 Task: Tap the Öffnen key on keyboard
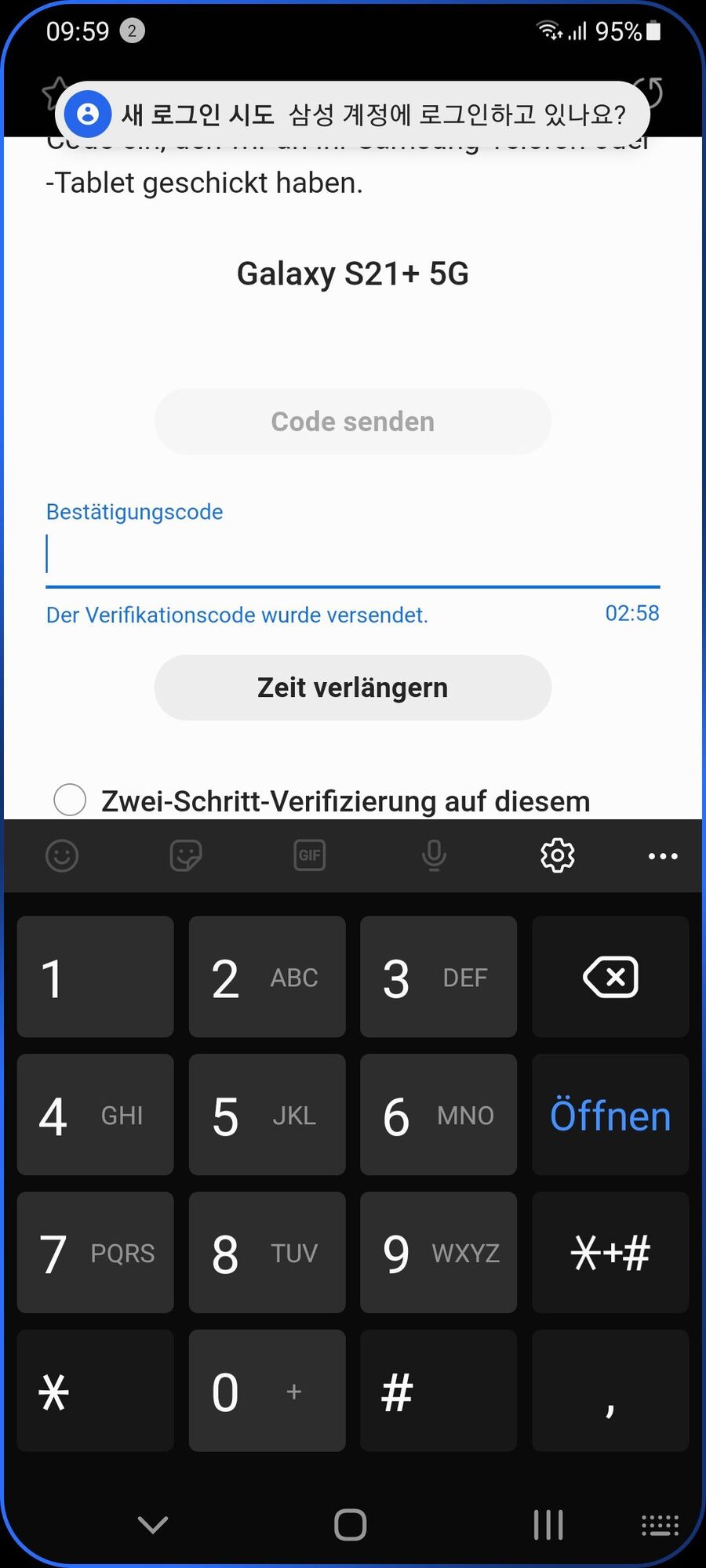(610, 1115)
